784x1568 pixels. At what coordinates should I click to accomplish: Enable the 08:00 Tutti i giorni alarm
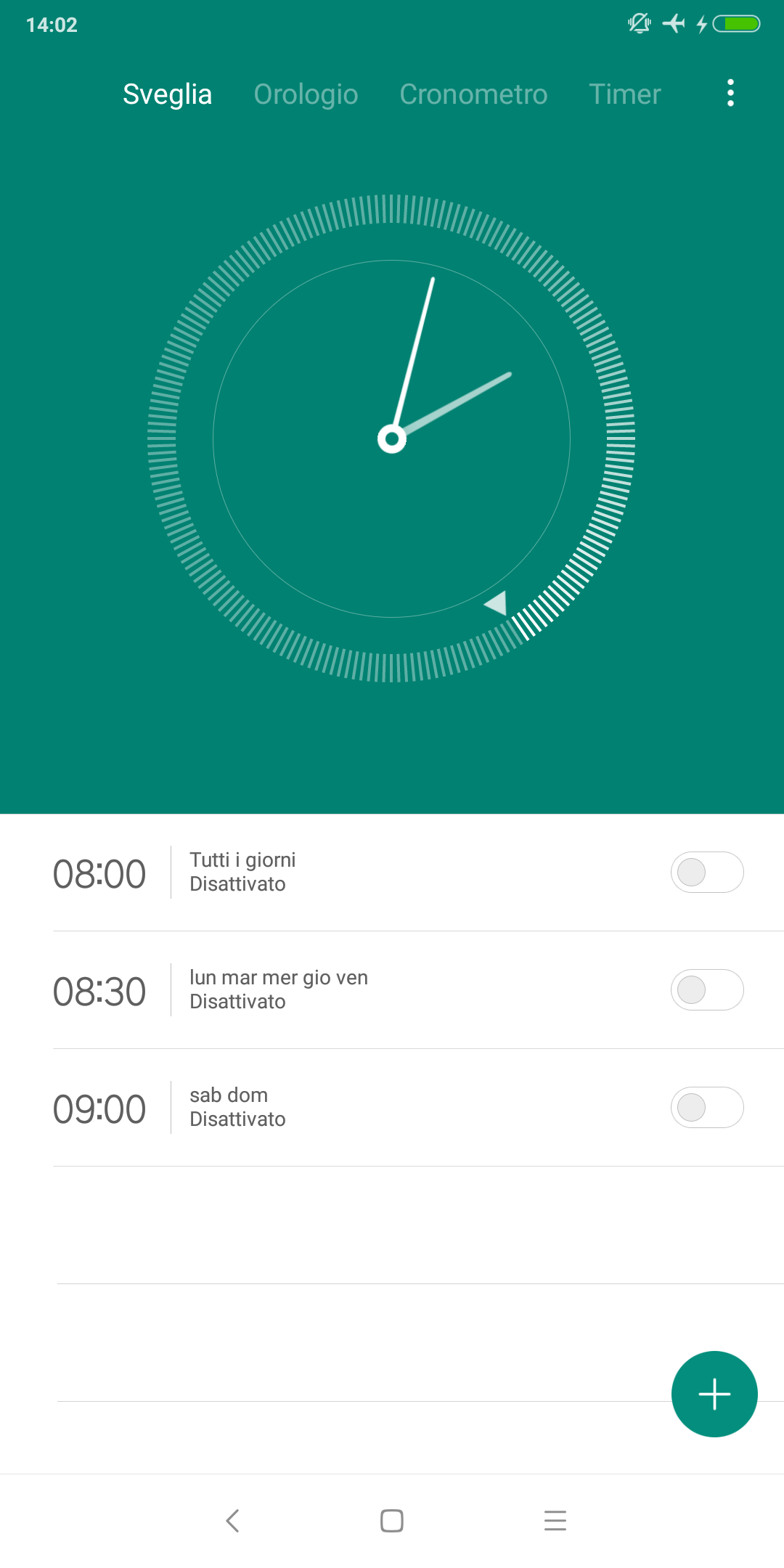(x=707, y=872)
